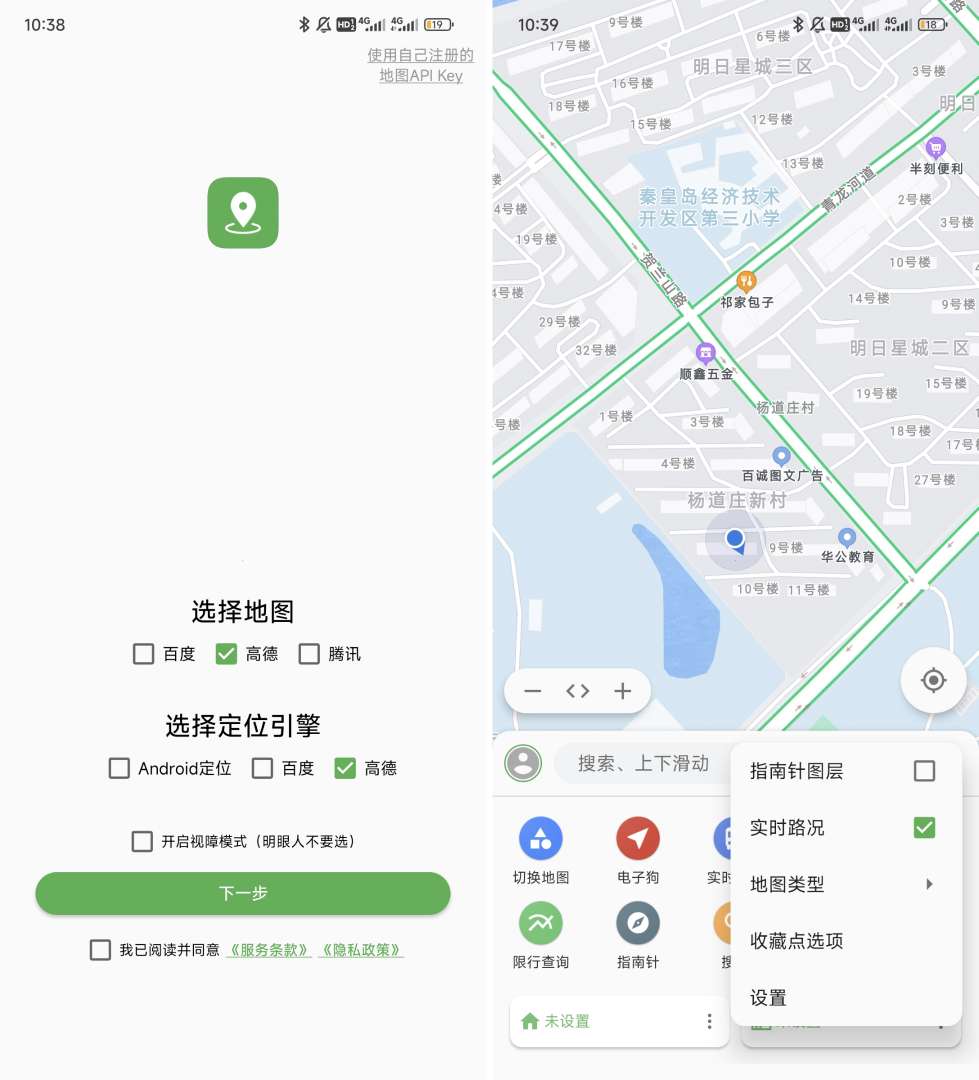Select 百度 under 选择定位引擎
This screenshot has width=979, height=1080.
(x=262, y=768)
